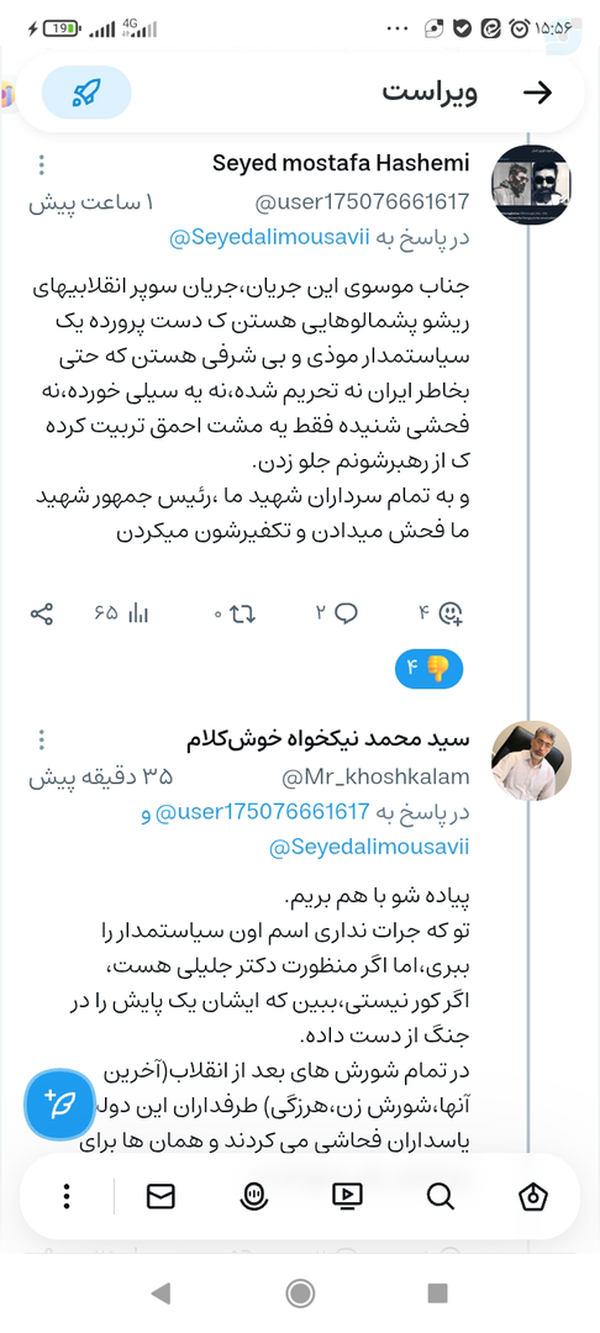Open the search tab
The width and height of the screenshot is (600, 1333).
(x=440, y=1196)
